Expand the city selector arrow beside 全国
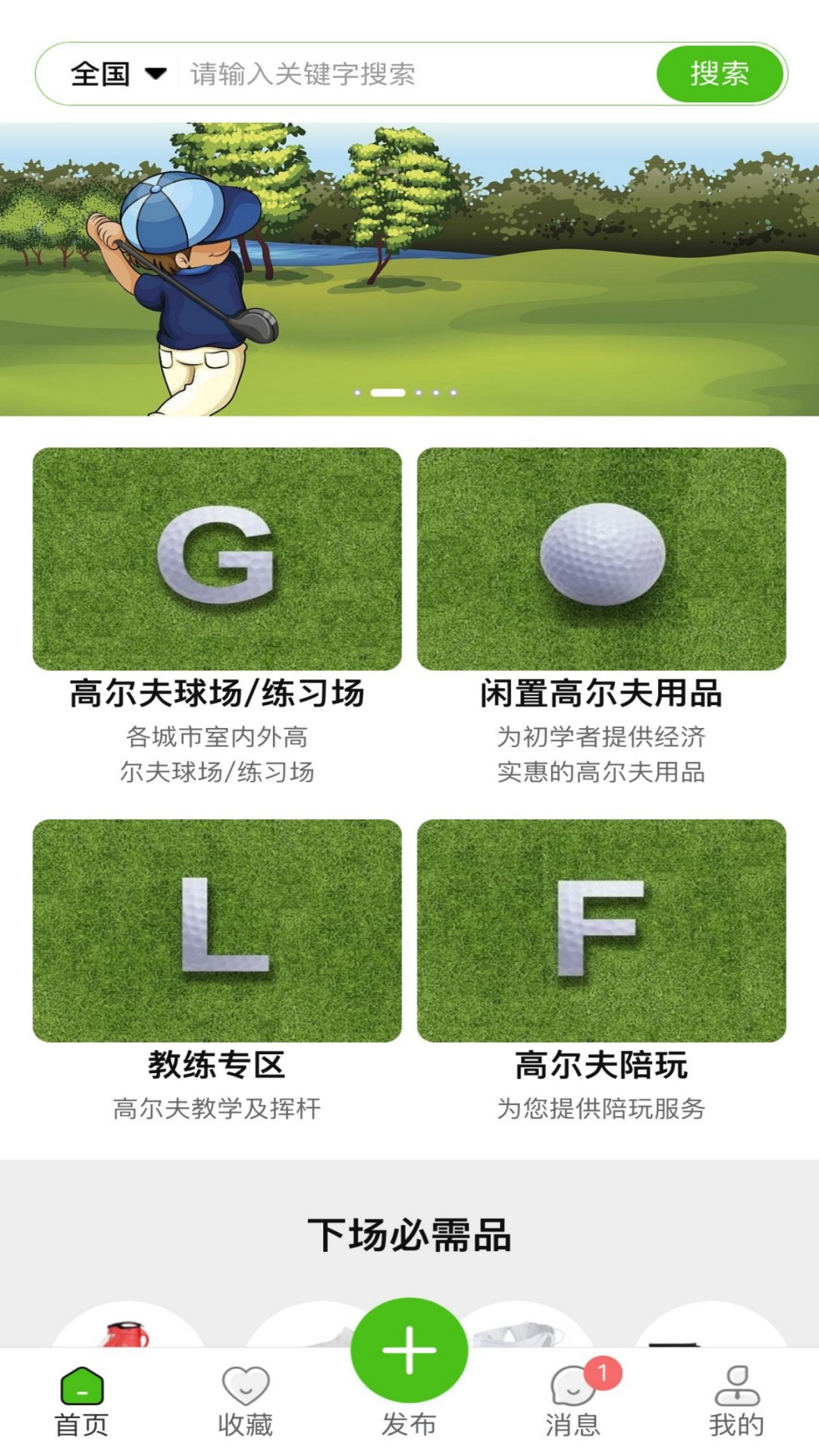Viewport: 819px width, 1456px height. (x=155, y=74)
